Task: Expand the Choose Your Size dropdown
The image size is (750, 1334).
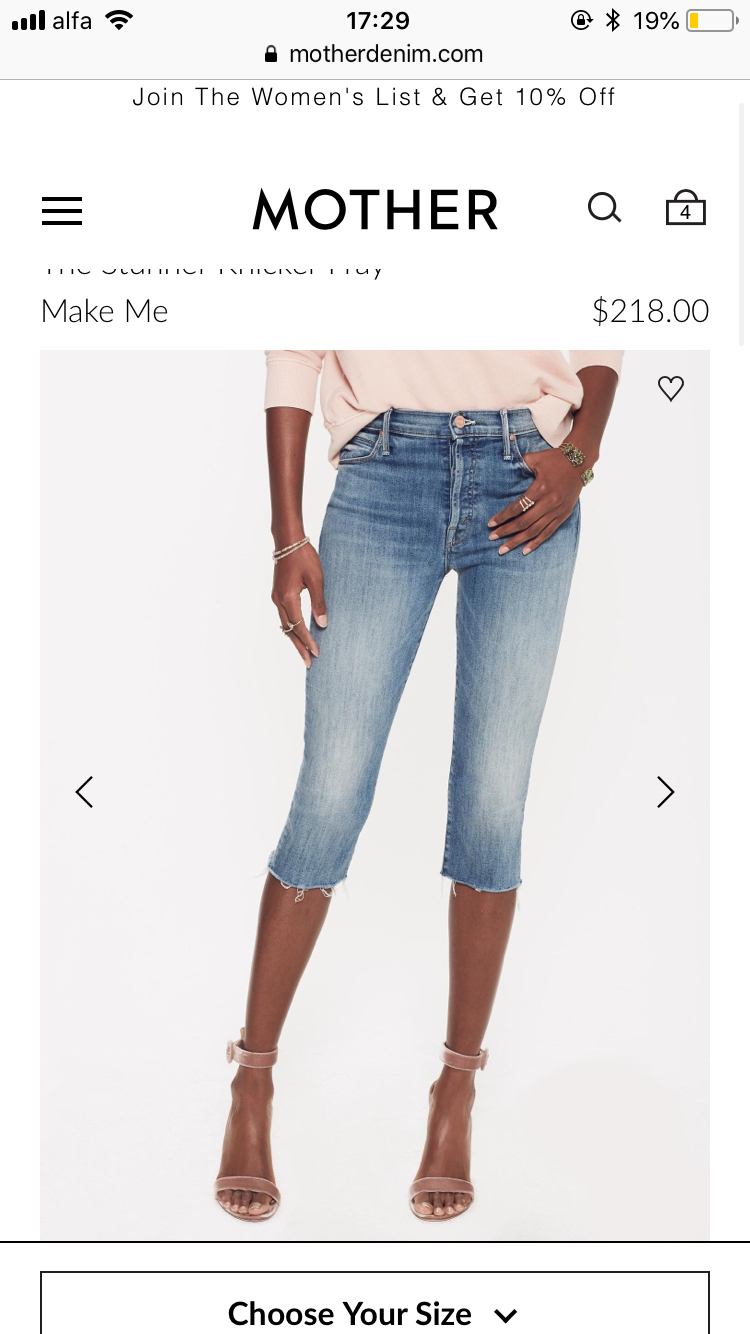Action: coord(375,1310)
